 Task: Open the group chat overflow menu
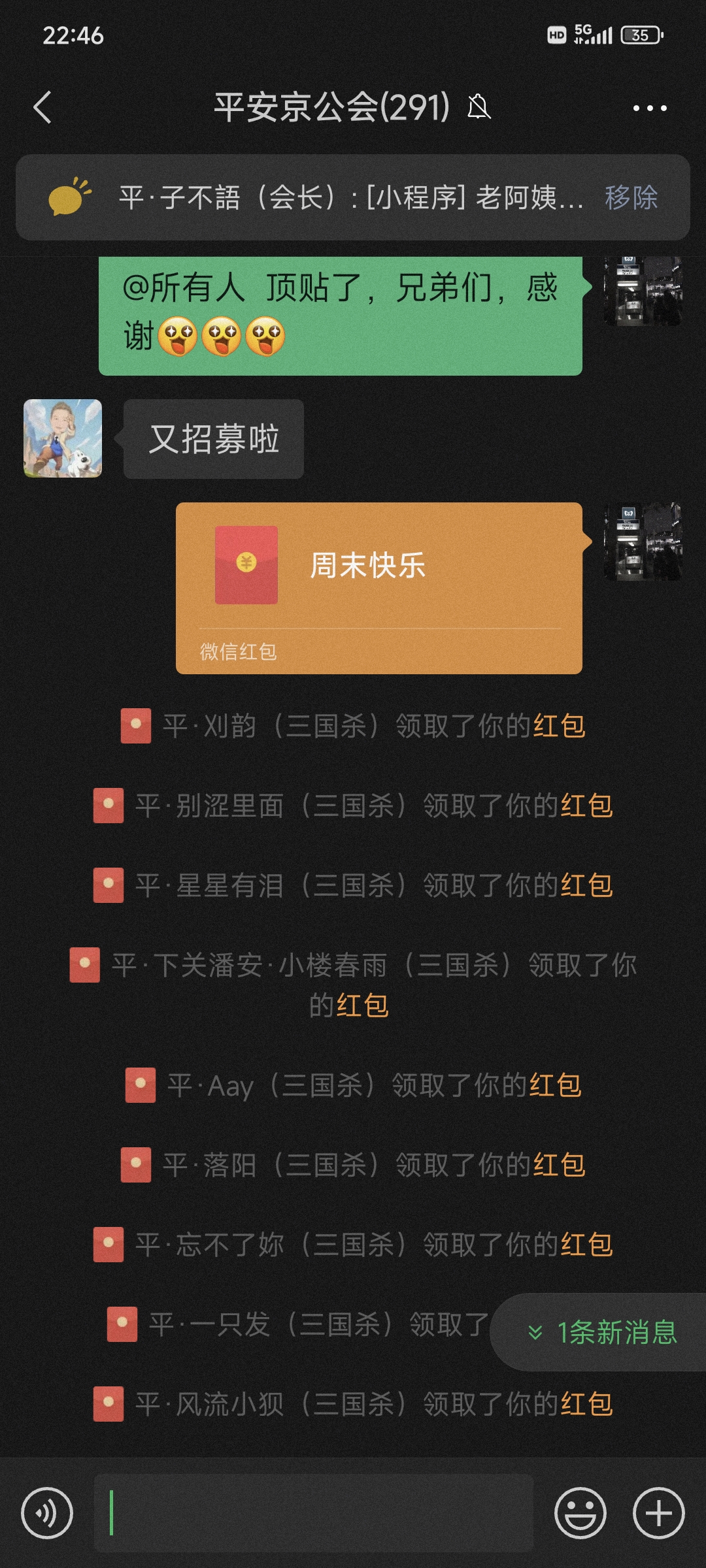tap(650, 108)
